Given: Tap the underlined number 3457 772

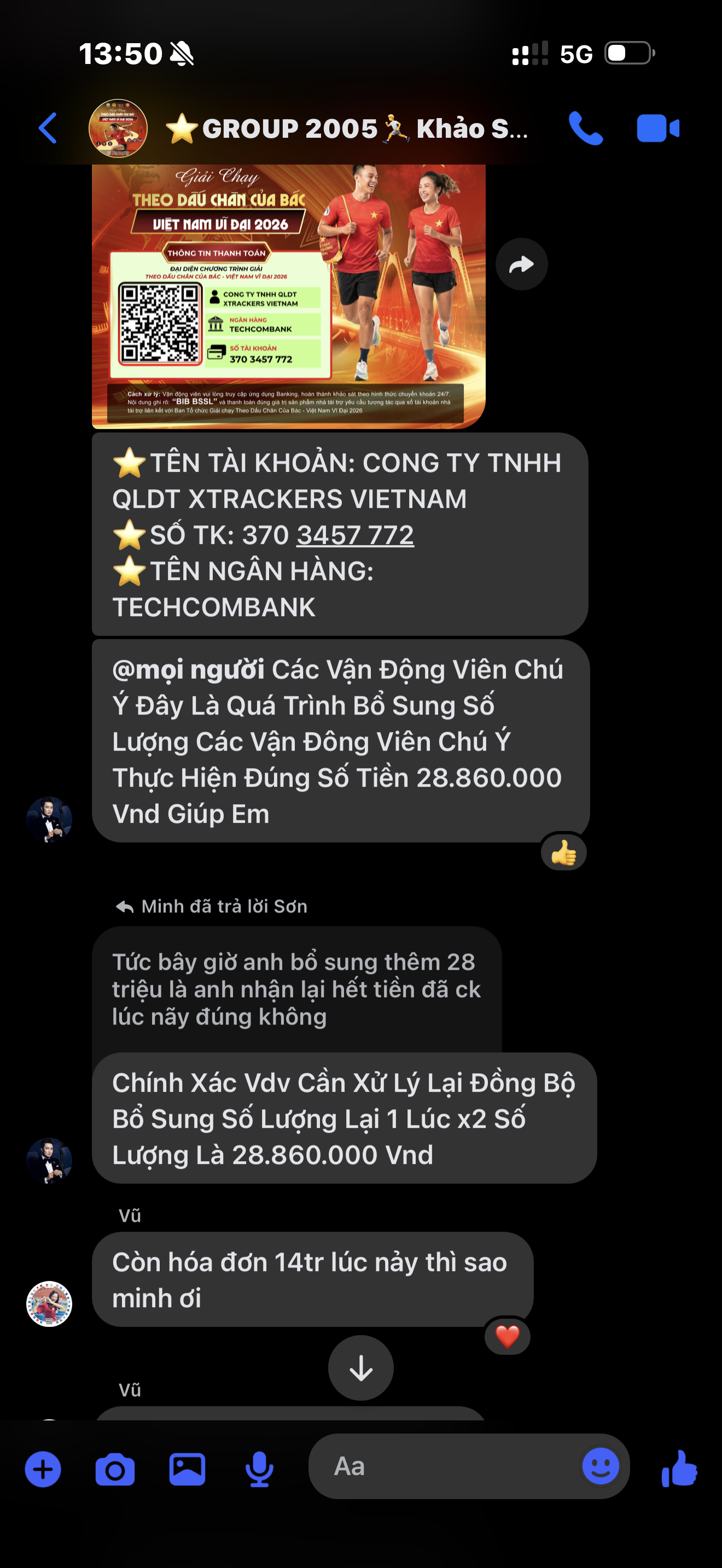Looking at the screenshot, I should coord(355,535).
